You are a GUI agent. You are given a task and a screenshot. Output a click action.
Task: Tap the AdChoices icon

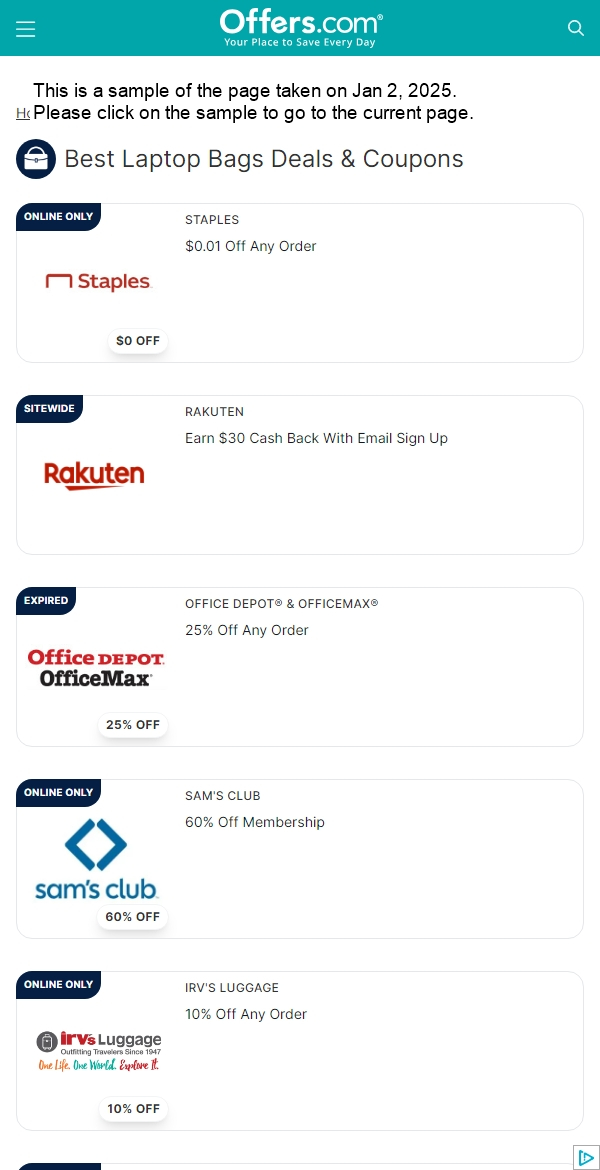[587, 1157]
